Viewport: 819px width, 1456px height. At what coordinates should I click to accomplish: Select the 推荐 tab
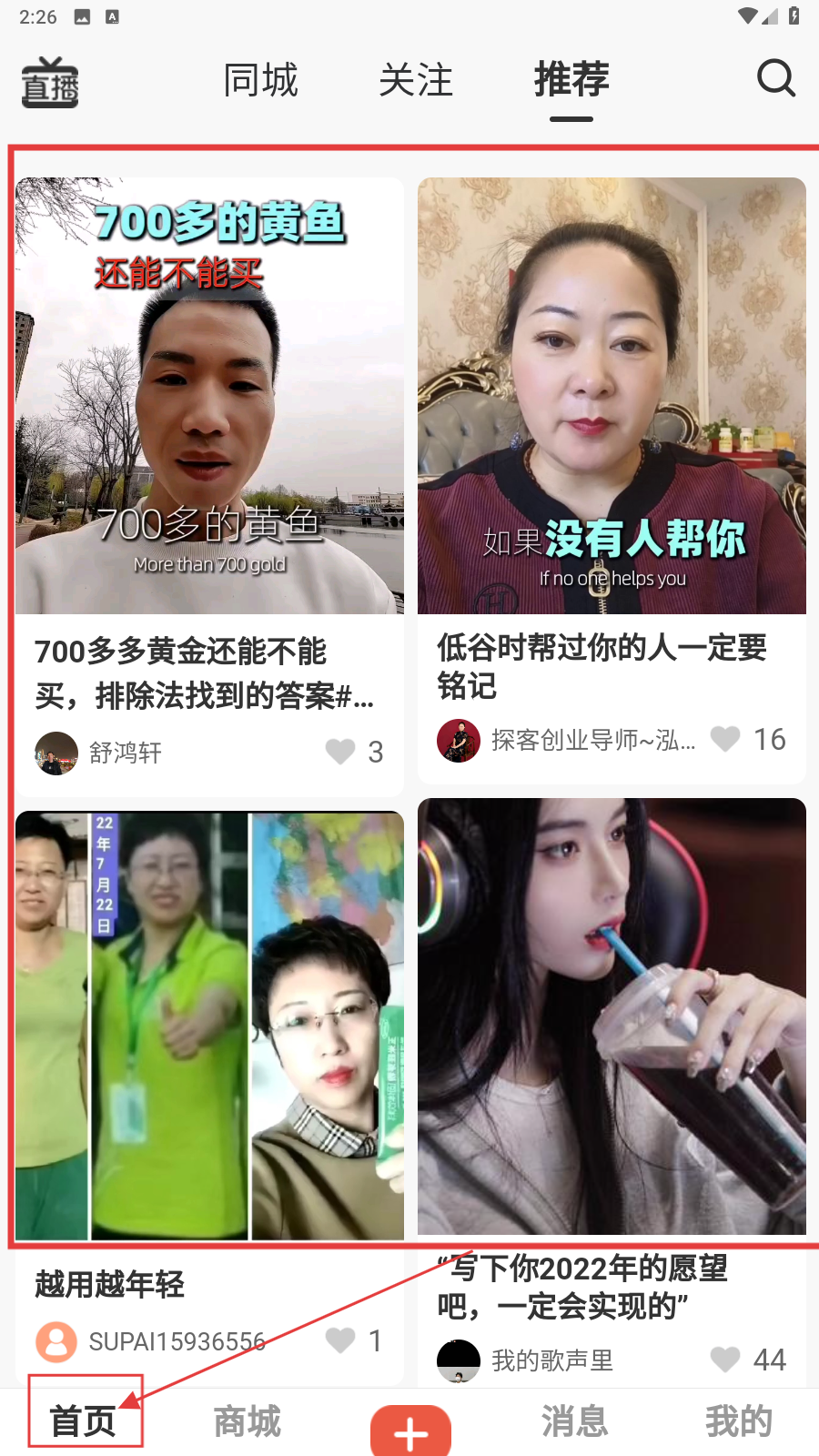pos(571,80)
